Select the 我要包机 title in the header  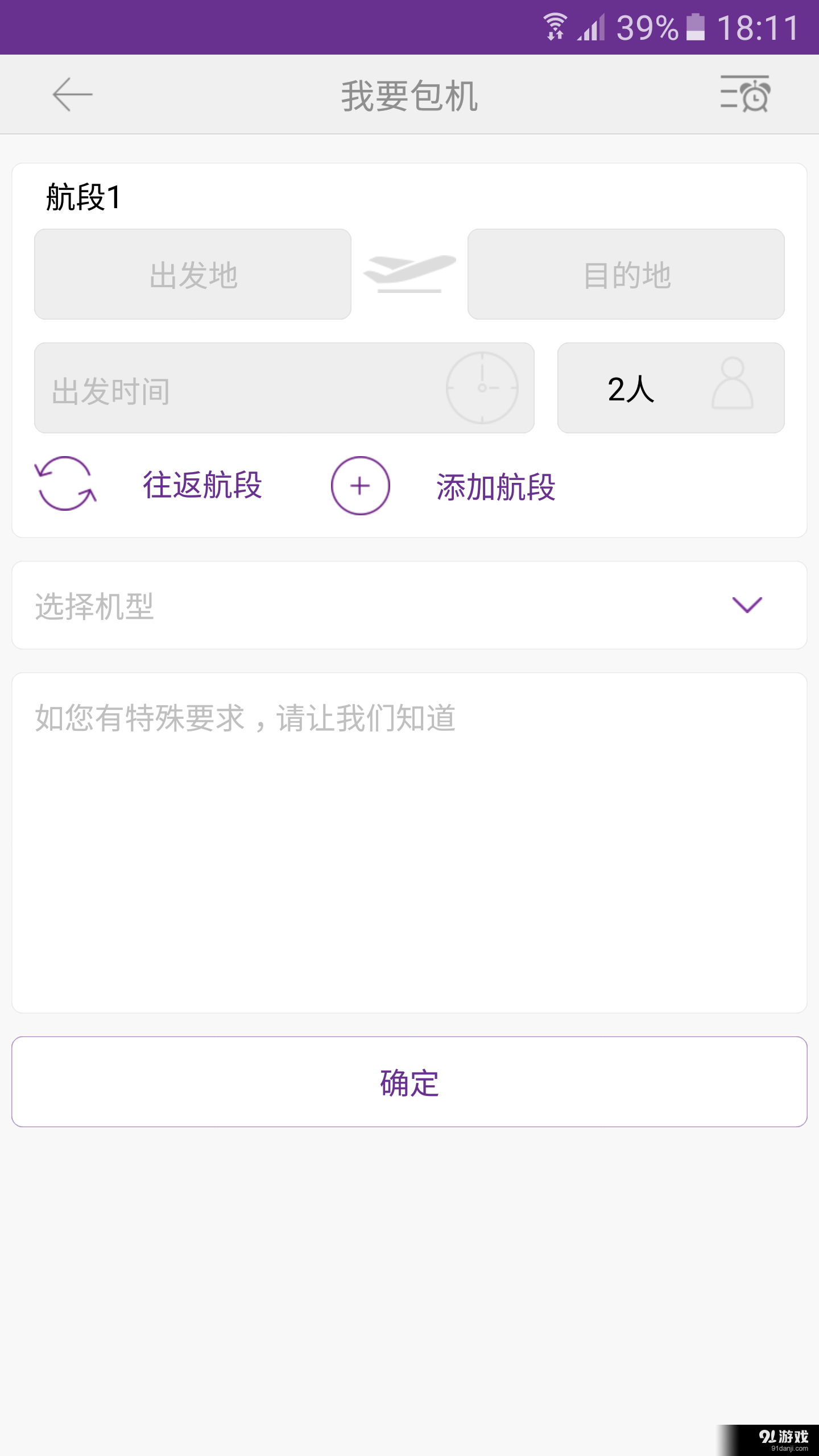pyautogui.click(x=408, y=94)
